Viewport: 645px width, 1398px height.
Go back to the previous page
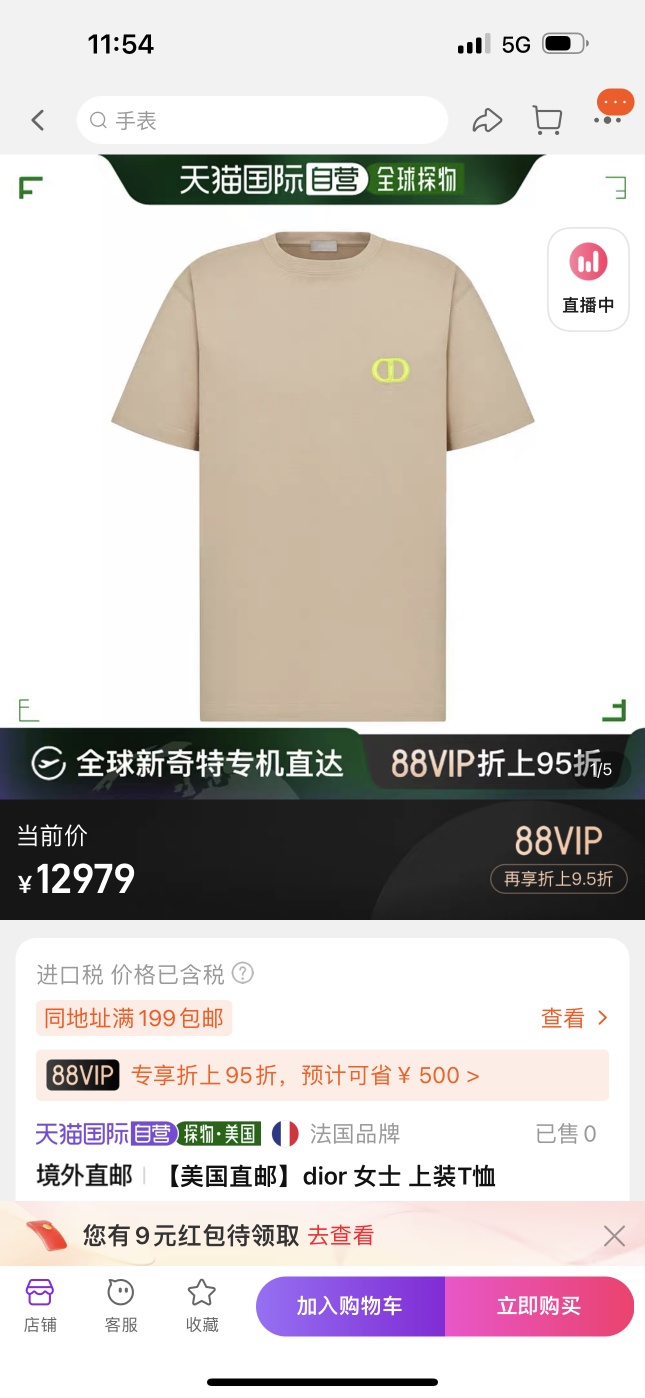pos(38,121)
